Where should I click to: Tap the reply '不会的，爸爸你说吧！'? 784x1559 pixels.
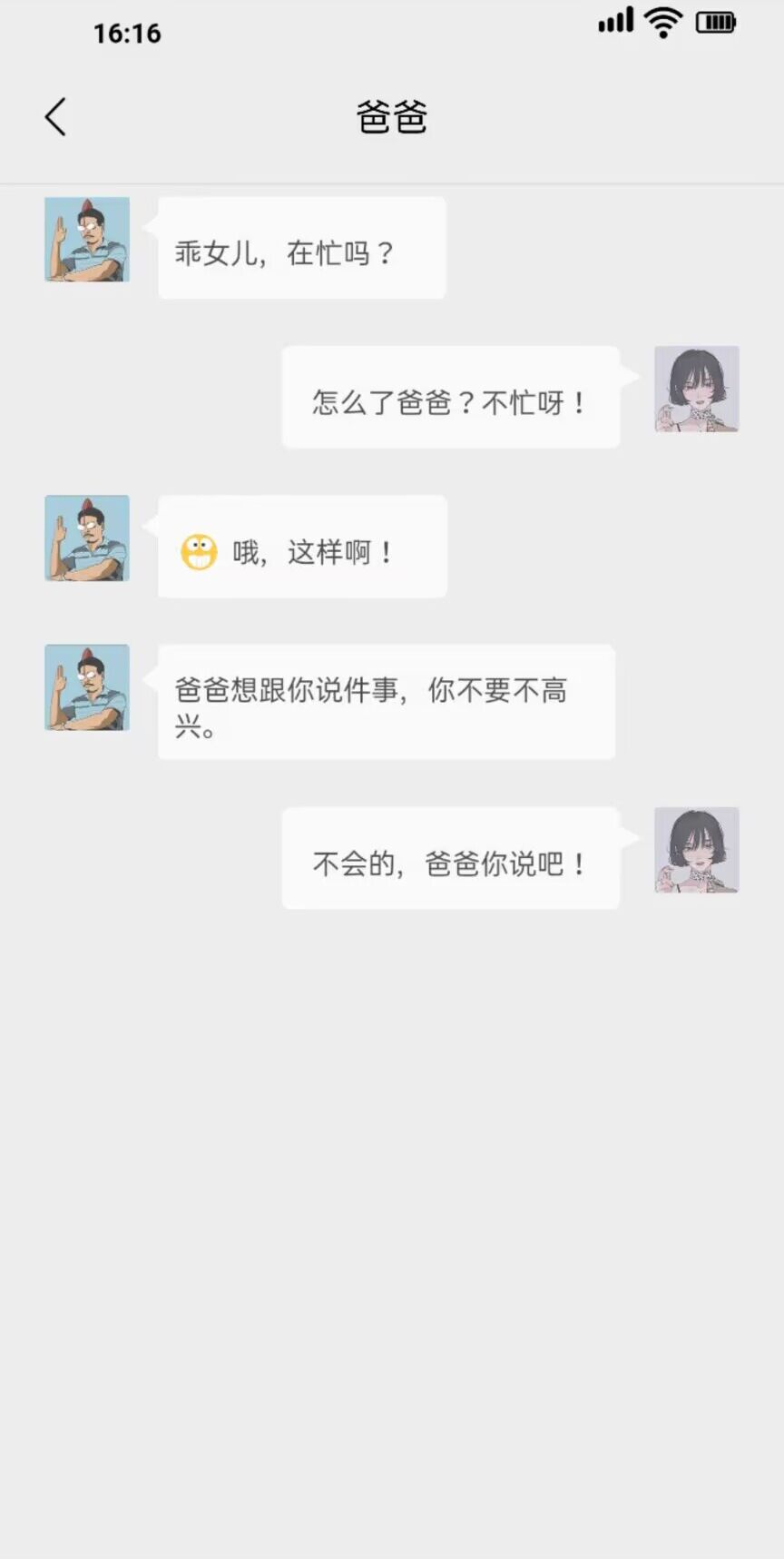tap(450, 857)
